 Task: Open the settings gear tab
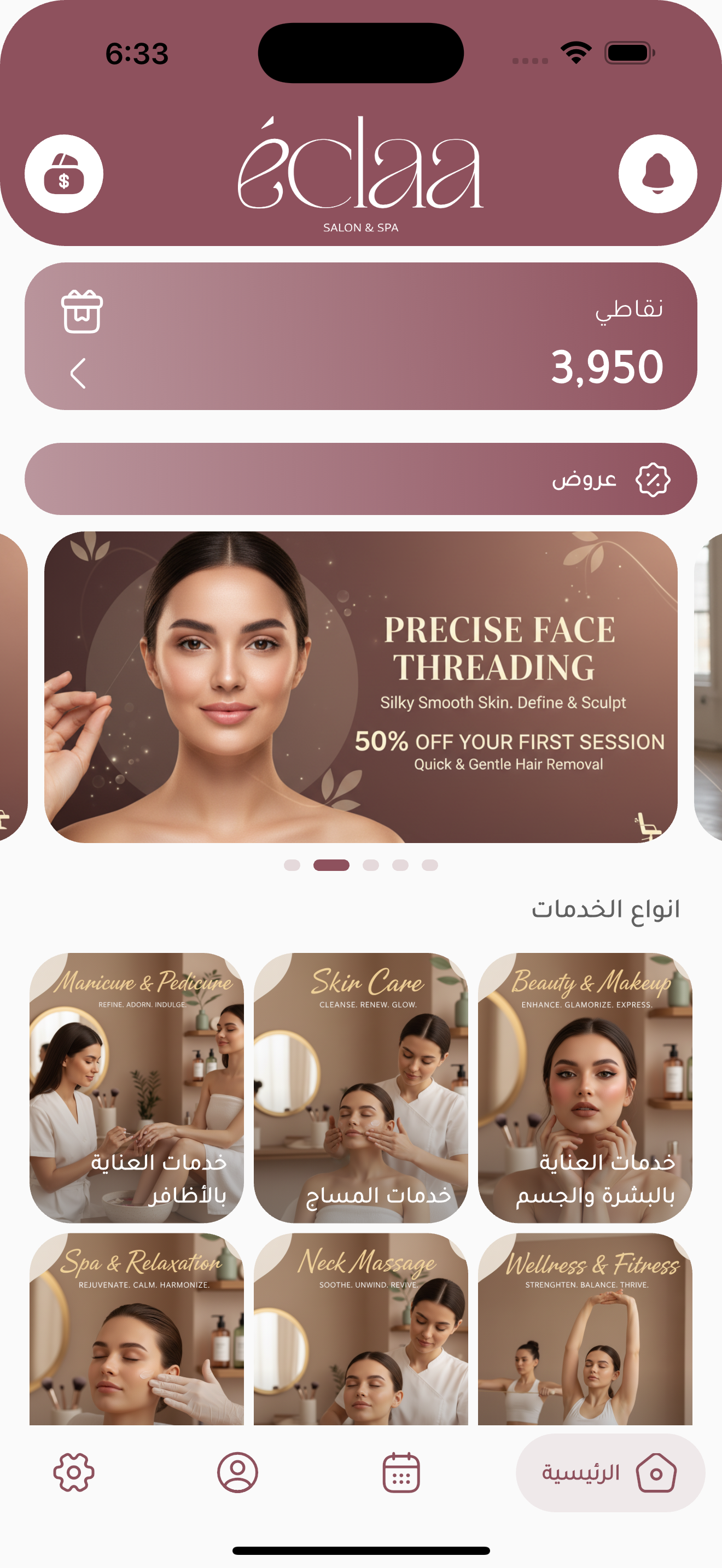[74, 1473]
